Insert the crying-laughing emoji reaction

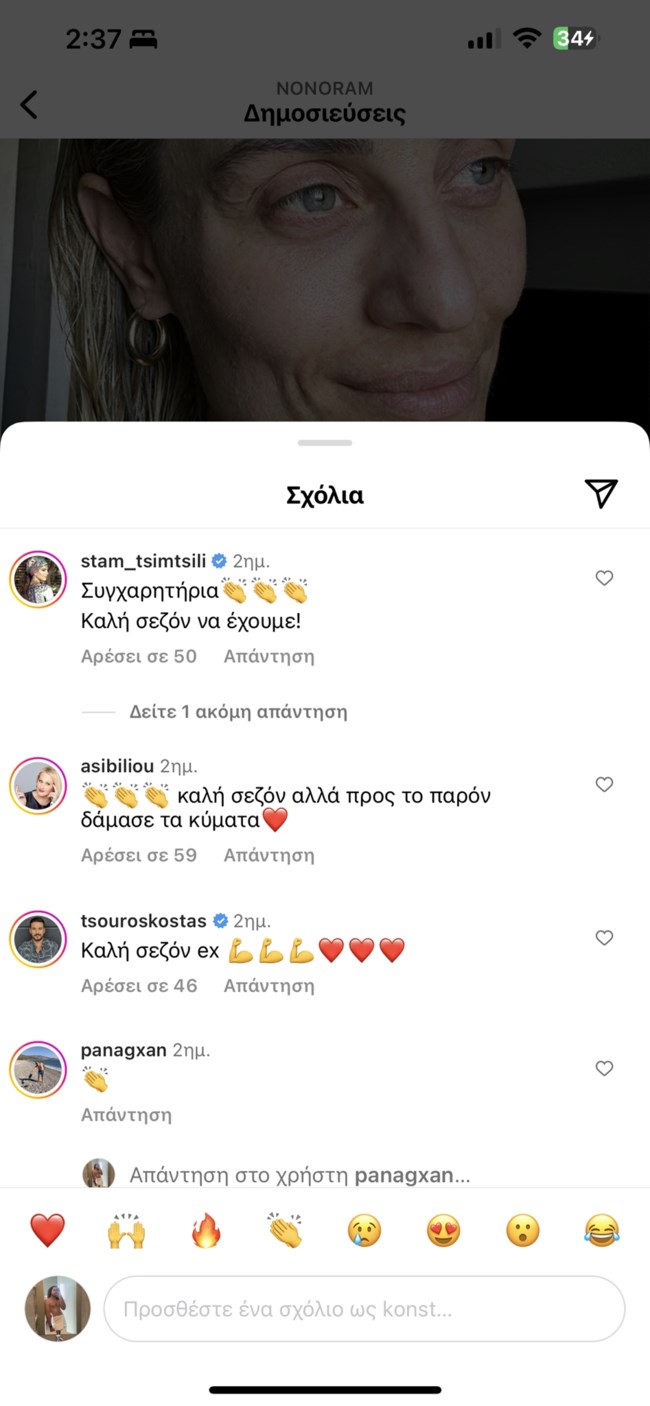[x=602, y=1230]
